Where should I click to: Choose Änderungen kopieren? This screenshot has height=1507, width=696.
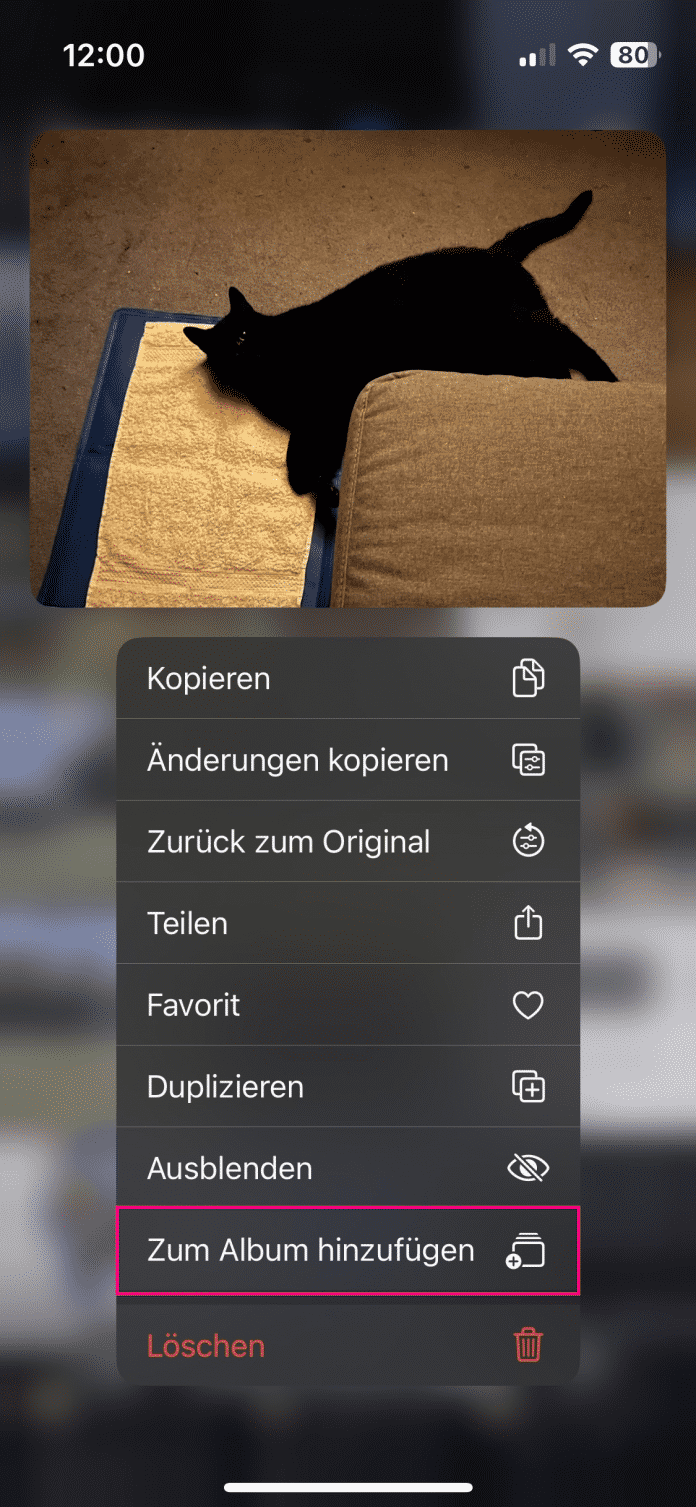point(347,760)
